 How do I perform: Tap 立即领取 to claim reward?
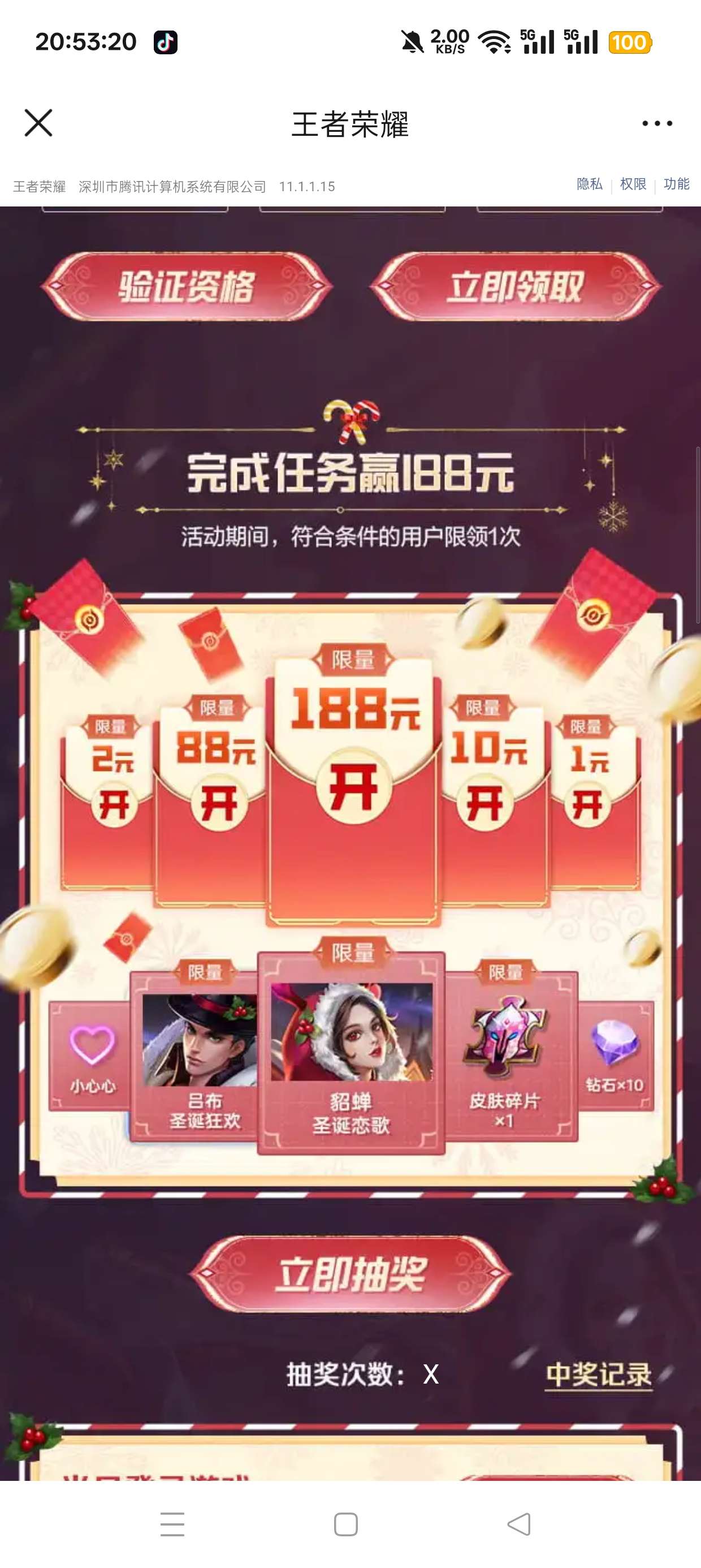(x=515, y=287)
